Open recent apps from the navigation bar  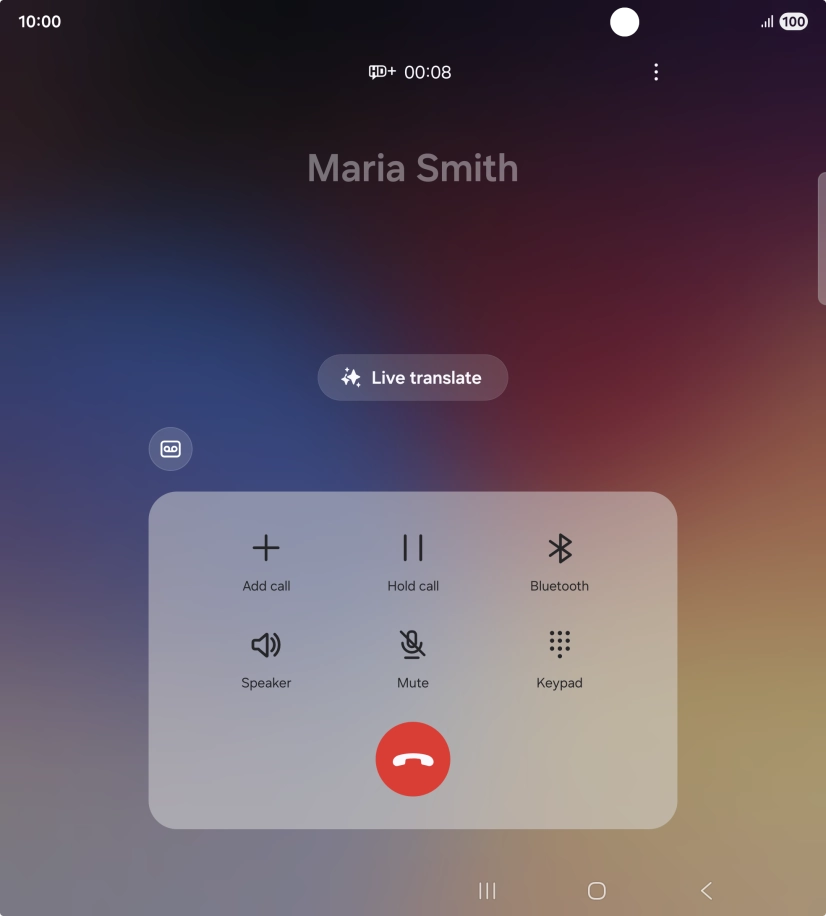487,890
